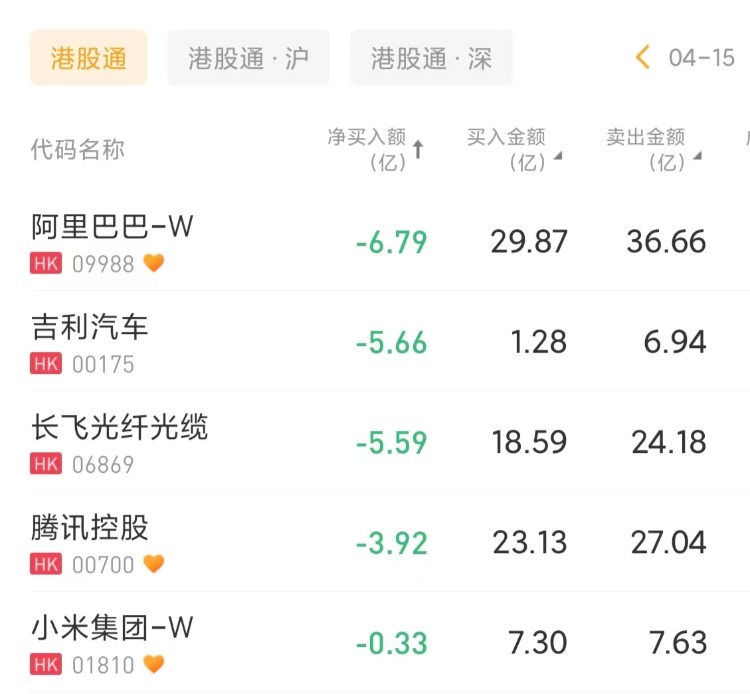Sort by 卖出金额 column
Image resolution: width=750 pixels, height=694 pixels.
click(652, 149)
